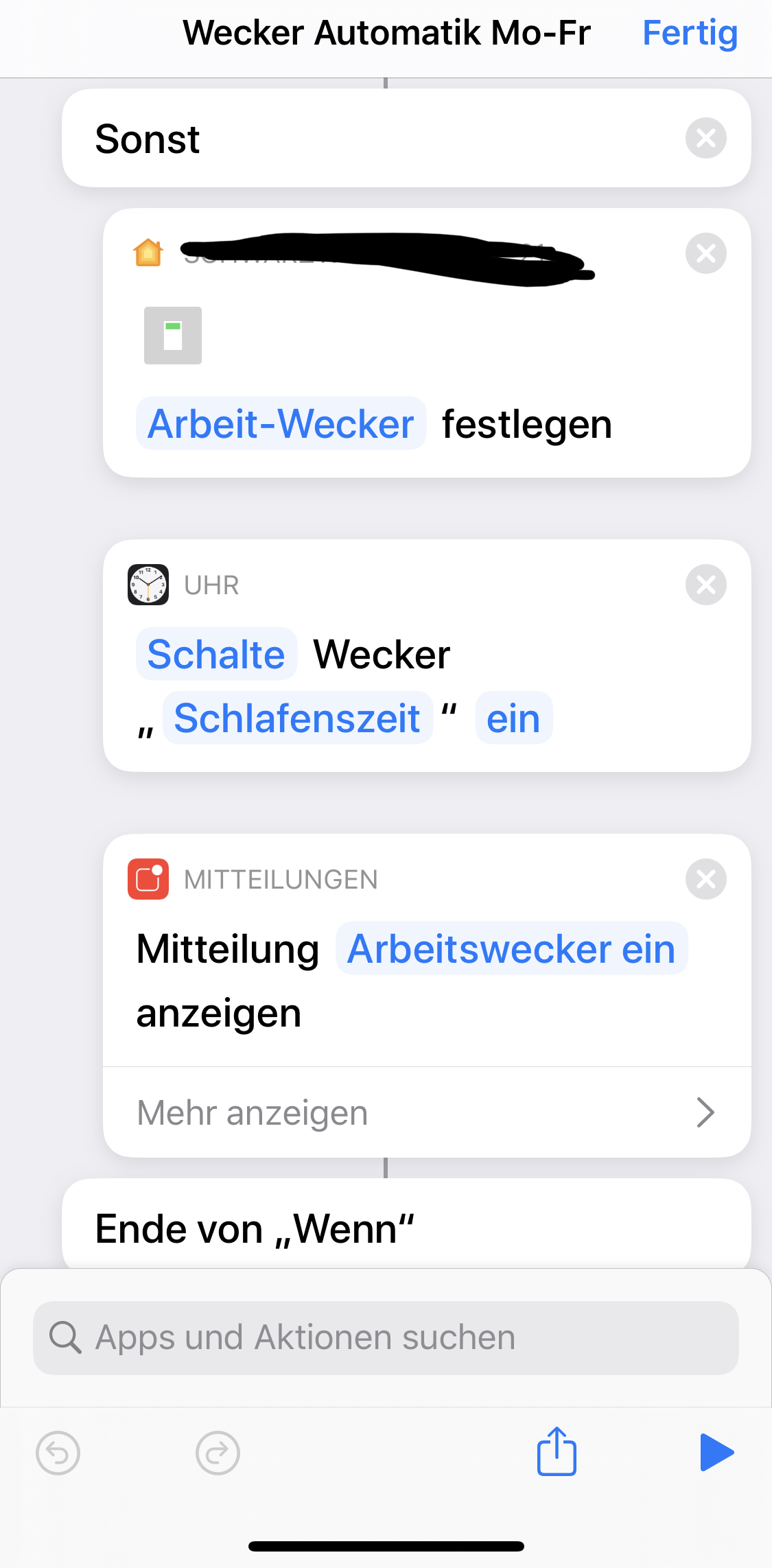This screenshot has height=1568, width=772.
Task: Tap Fertig to finish editing the shortcut
Action: [690, 33]
